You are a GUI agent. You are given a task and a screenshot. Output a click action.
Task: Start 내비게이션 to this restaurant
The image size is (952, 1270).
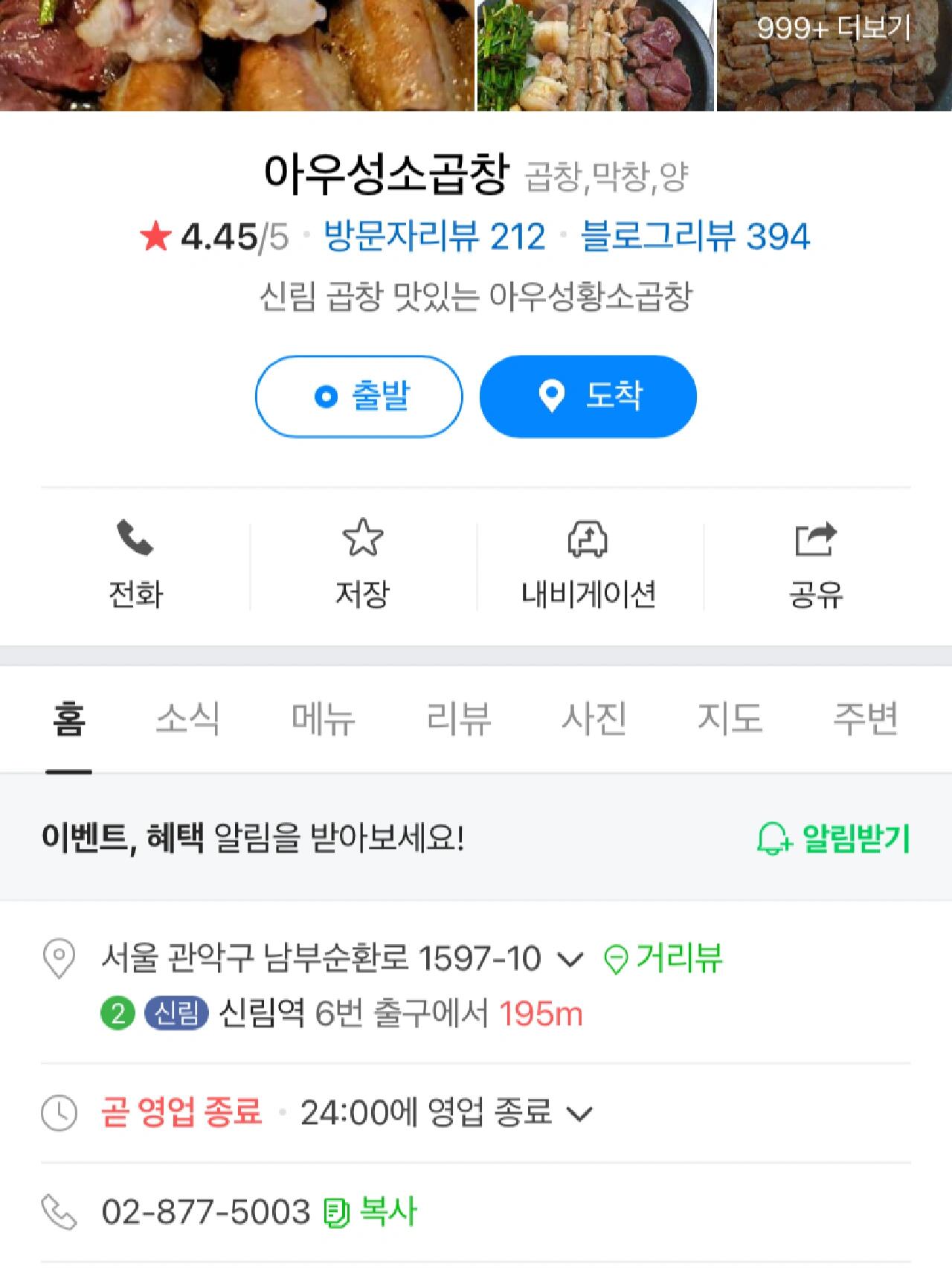(588, 564)
